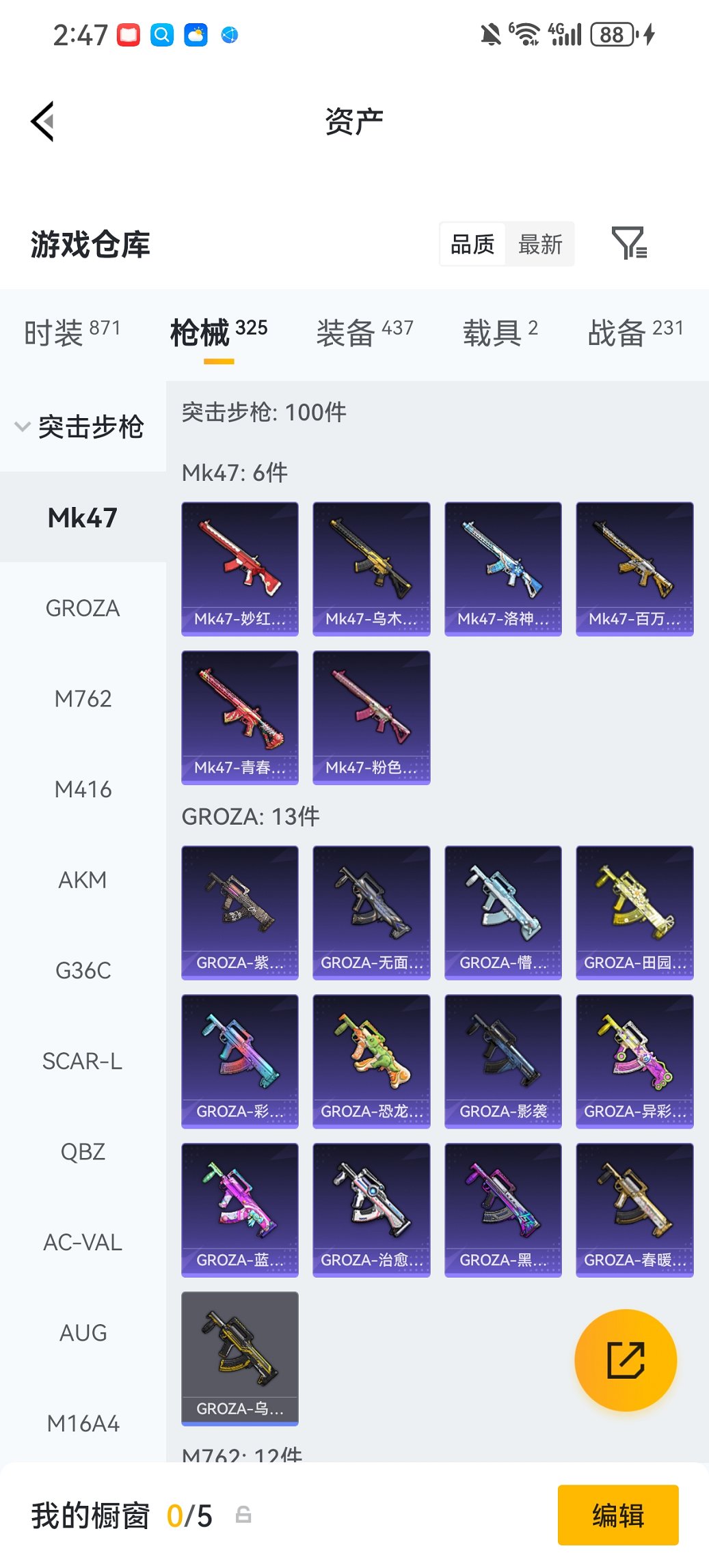
Task: Jump to the AKM weapon group
Action: [x=83, y=880]
